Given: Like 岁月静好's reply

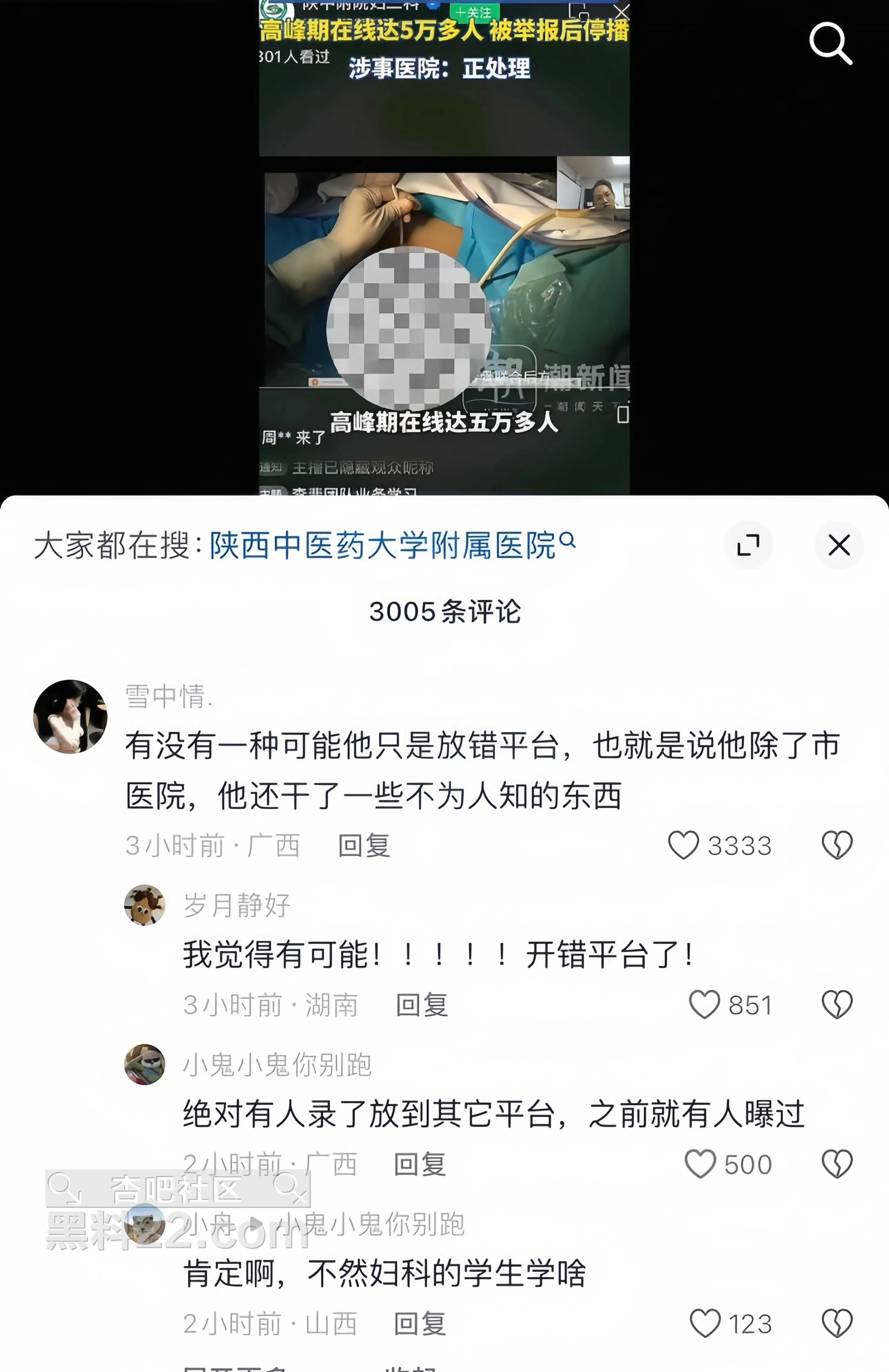Looking at the screenshot, I should pyautogui.click(x=704, y=1005).
